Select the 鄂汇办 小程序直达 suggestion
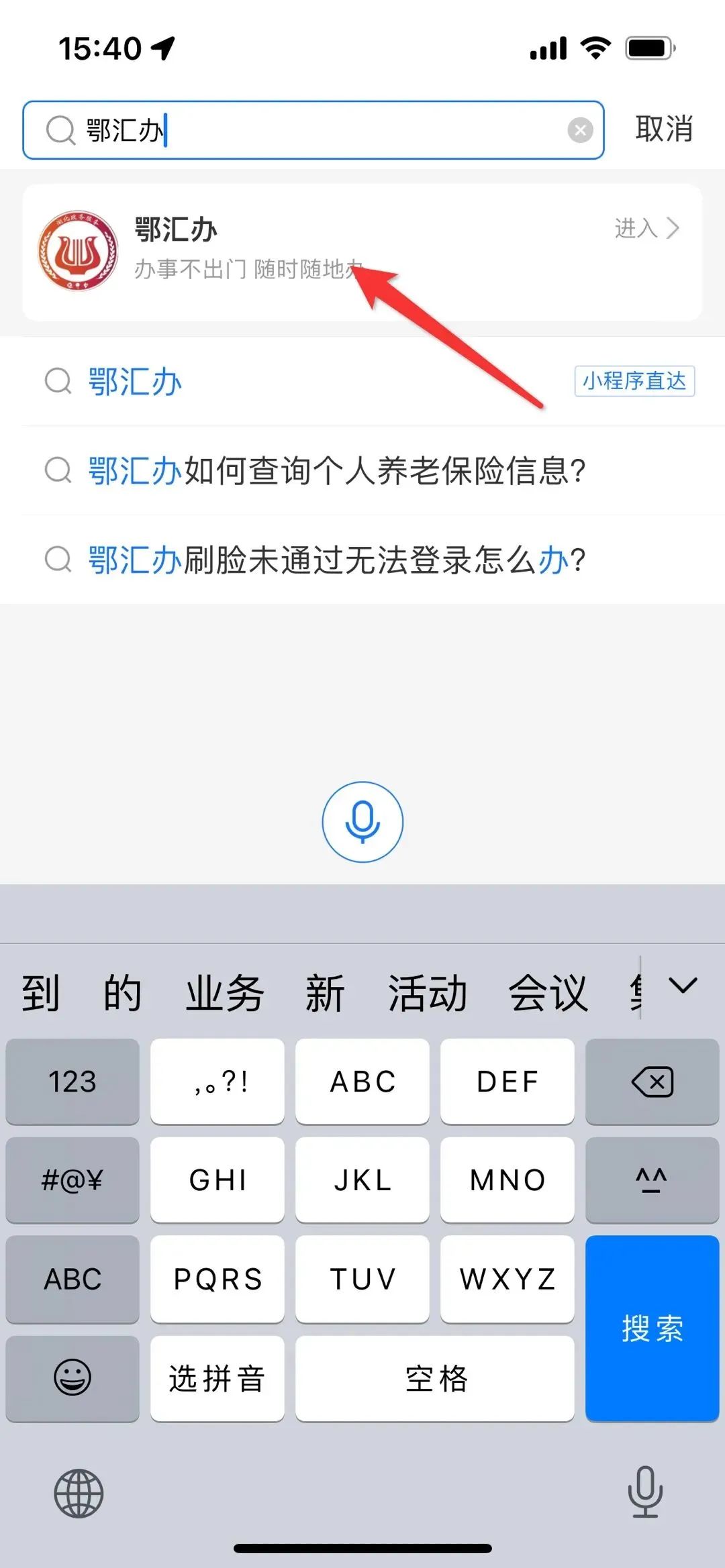725x1568 pixels. 362,382
